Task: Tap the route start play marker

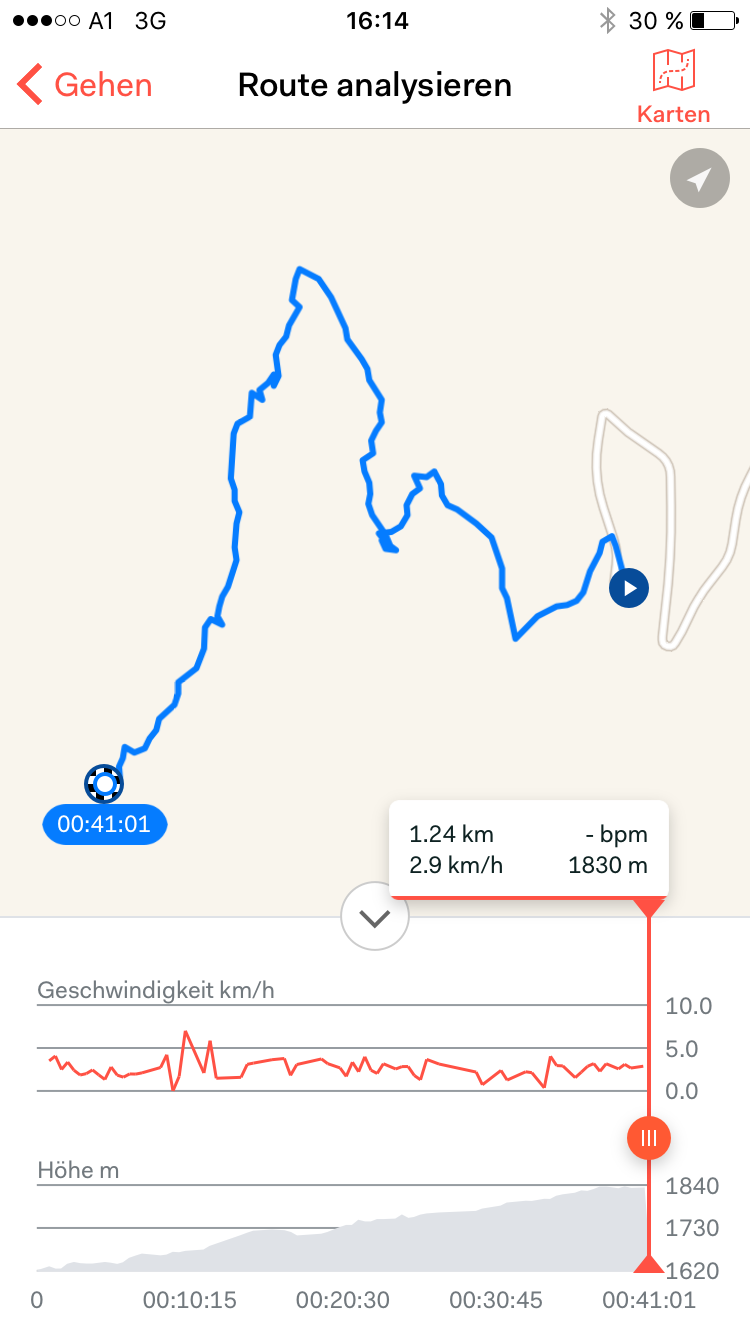Action: [629, 588]
